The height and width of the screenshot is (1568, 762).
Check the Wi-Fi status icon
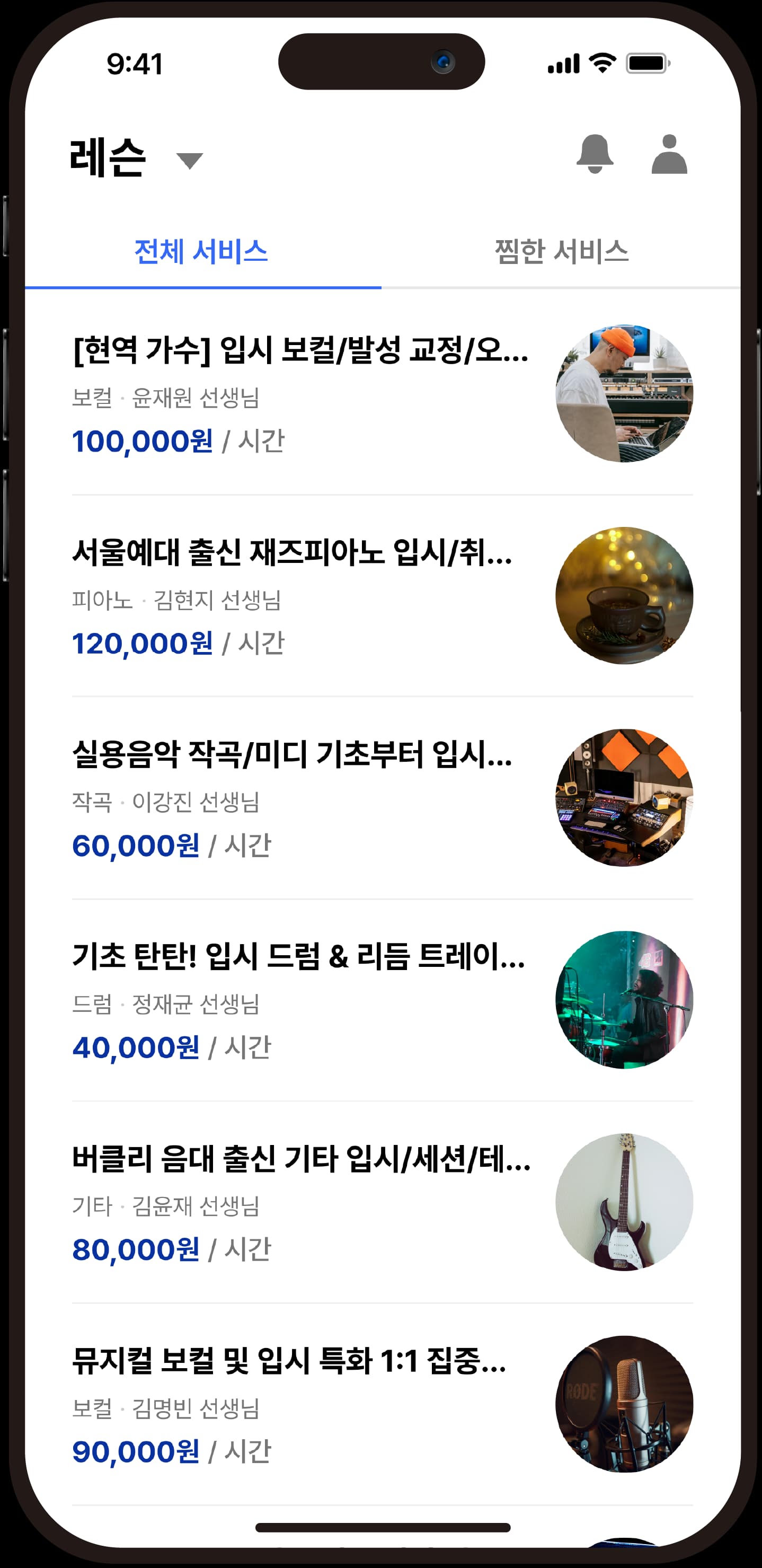click(602, 63)
